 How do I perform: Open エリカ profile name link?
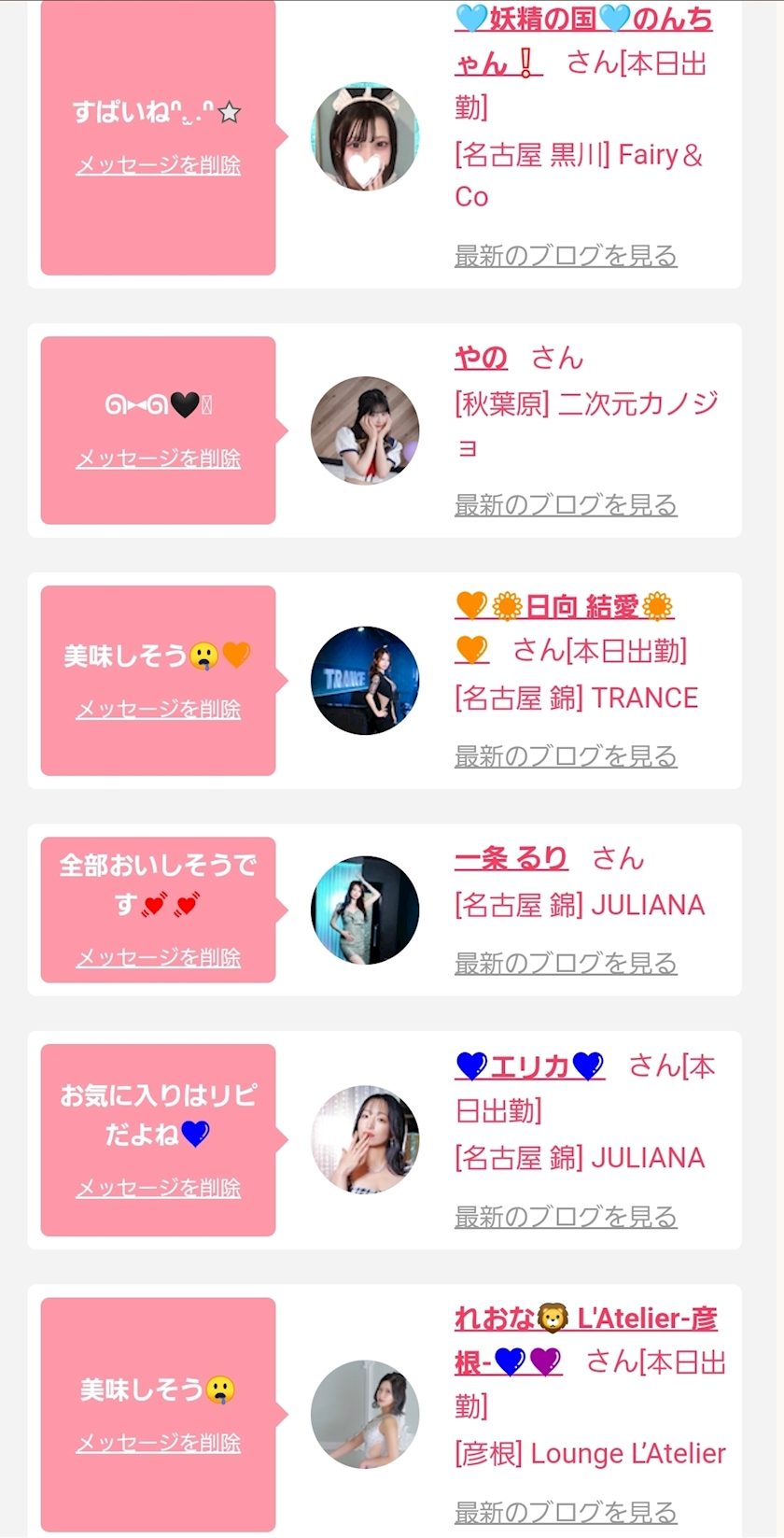[x=529, y=1065]
